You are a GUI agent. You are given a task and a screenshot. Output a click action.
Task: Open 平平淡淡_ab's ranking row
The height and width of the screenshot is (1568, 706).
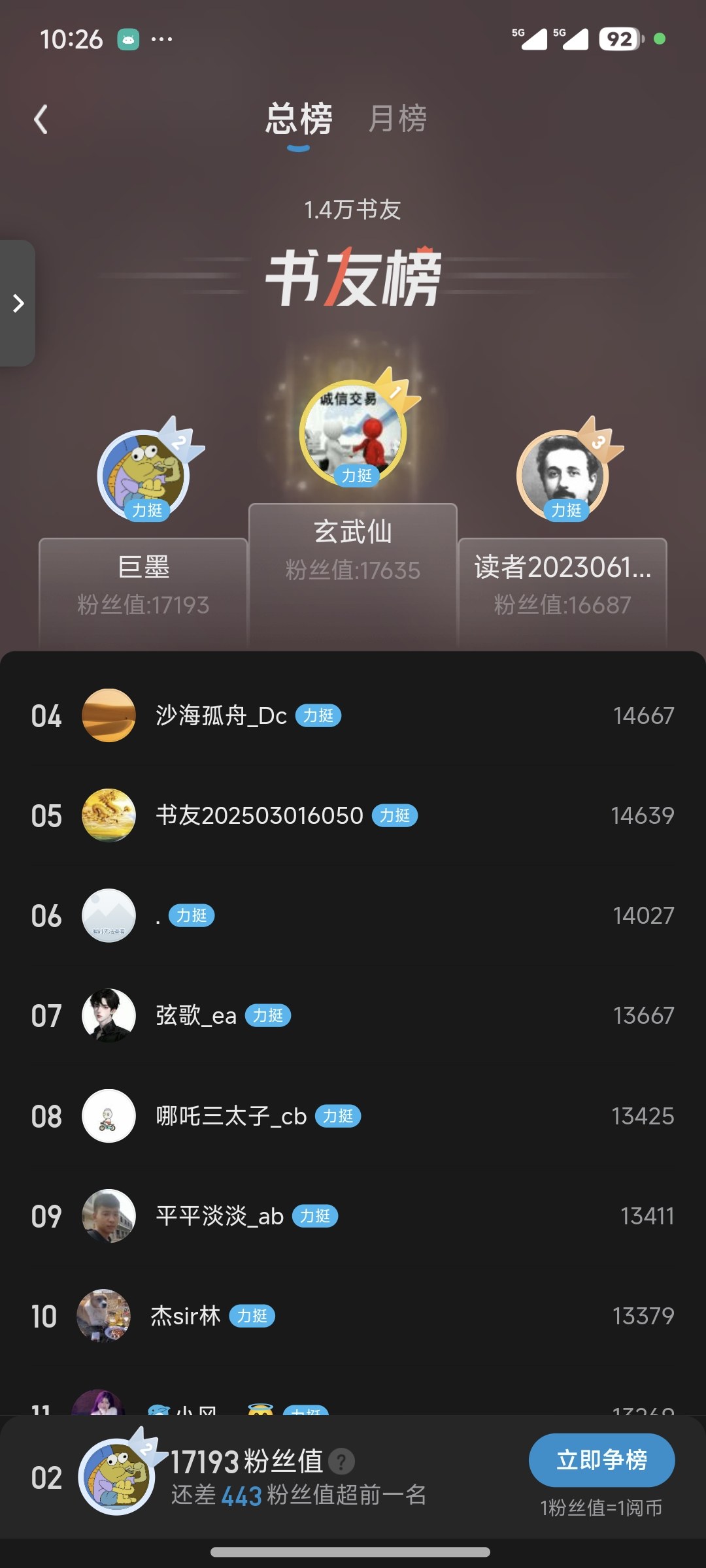pyautogui.click(x=353, y=1216)
